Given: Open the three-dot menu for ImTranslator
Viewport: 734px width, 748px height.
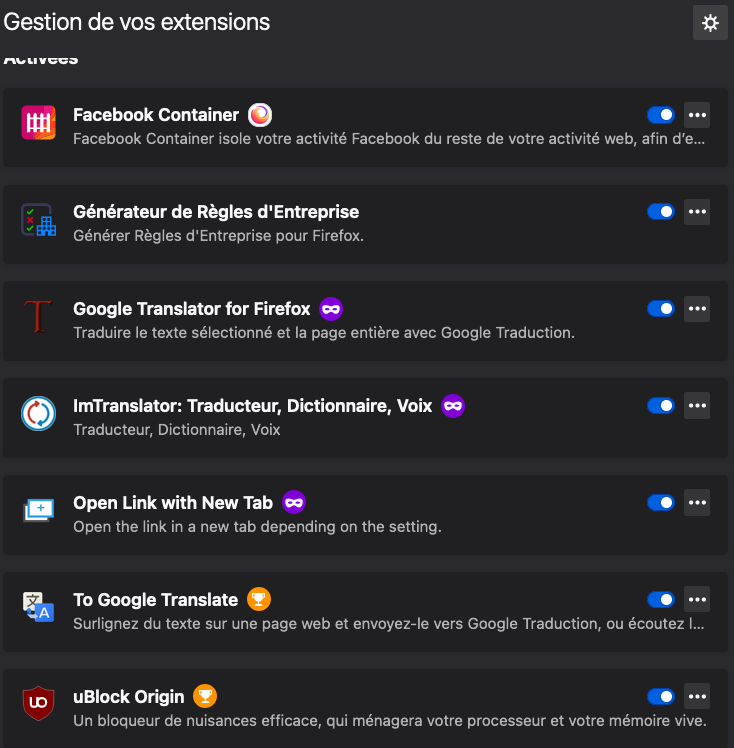Looking at the screenshot, I should point(697,405).
